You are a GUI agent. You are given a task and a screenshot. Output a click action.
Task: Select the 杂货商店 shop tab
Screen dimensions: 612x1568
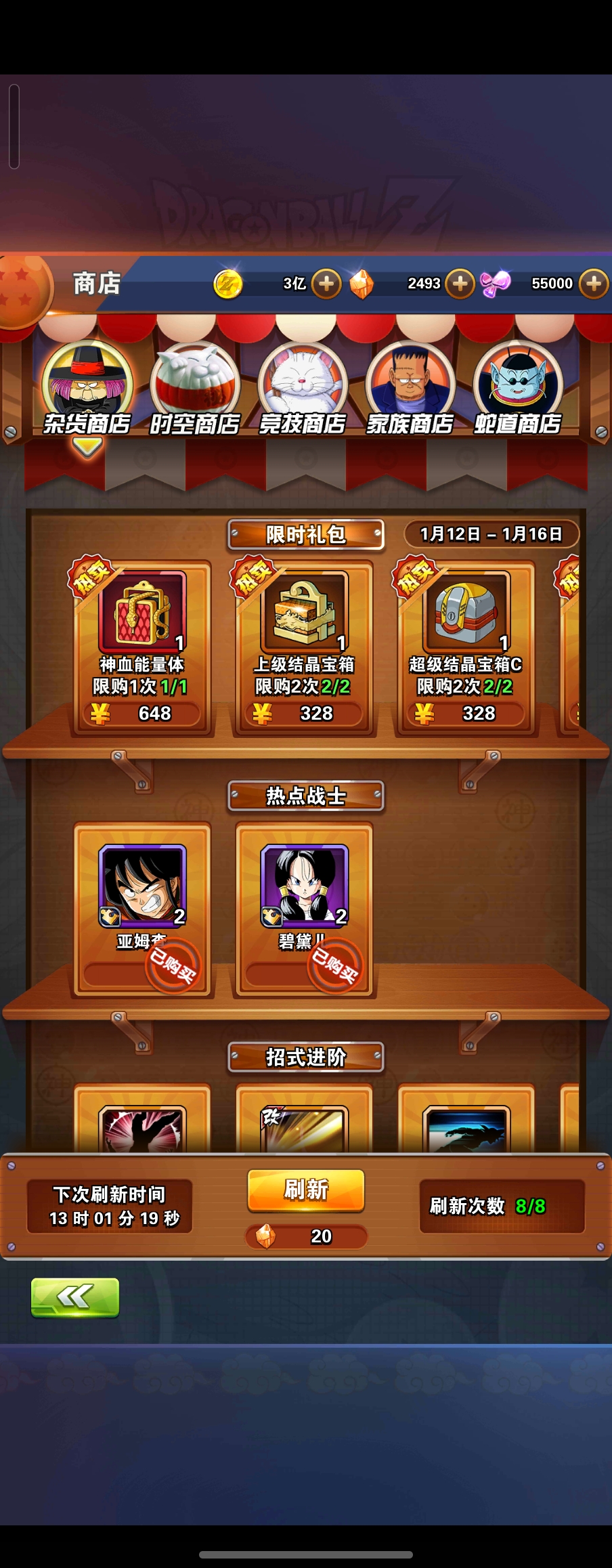pyautogui.click(x=87, y=391)
